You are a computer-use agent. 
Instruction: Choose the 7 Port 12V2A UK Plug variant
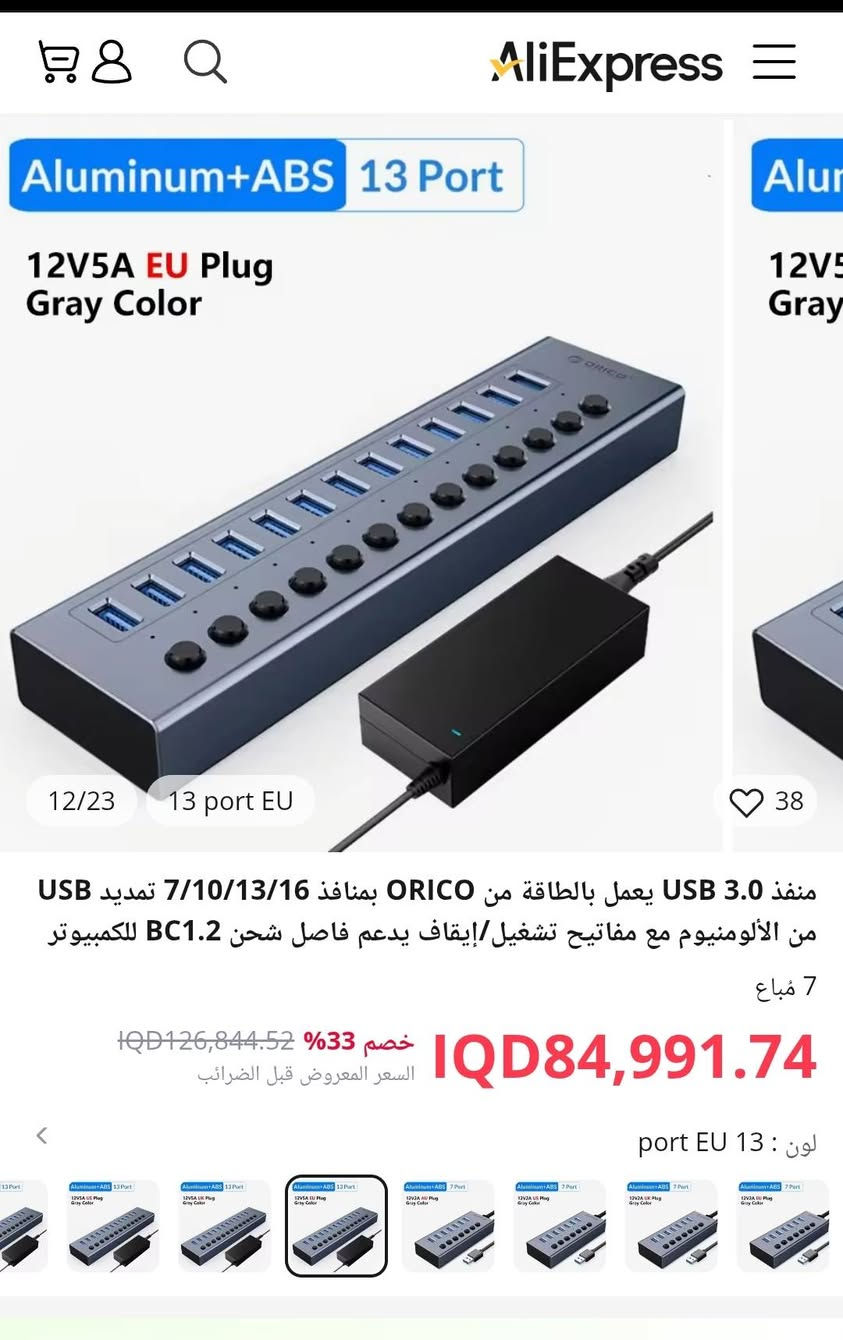672,1226
